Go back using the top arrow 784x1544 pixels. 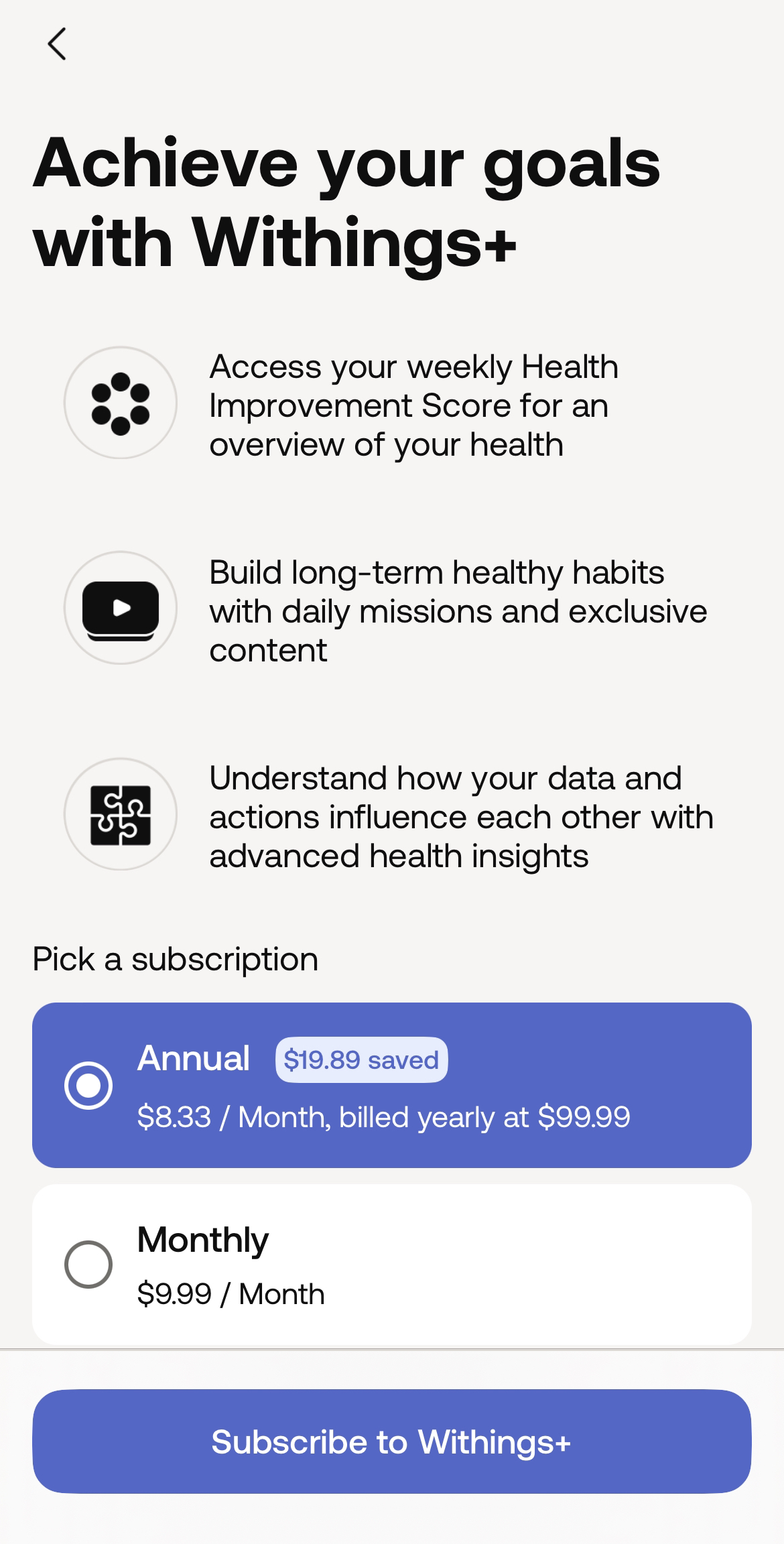57,44
